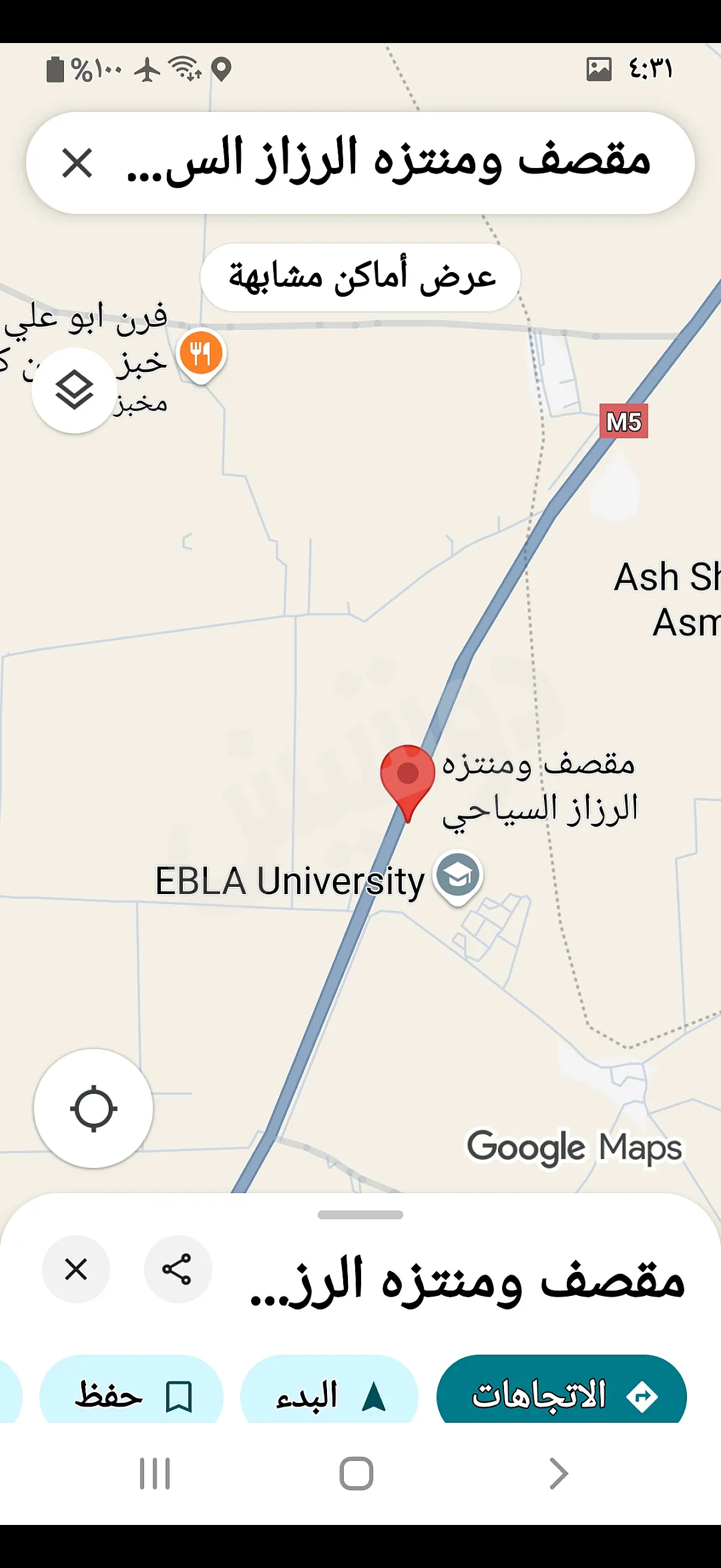Share this place

177,1269
